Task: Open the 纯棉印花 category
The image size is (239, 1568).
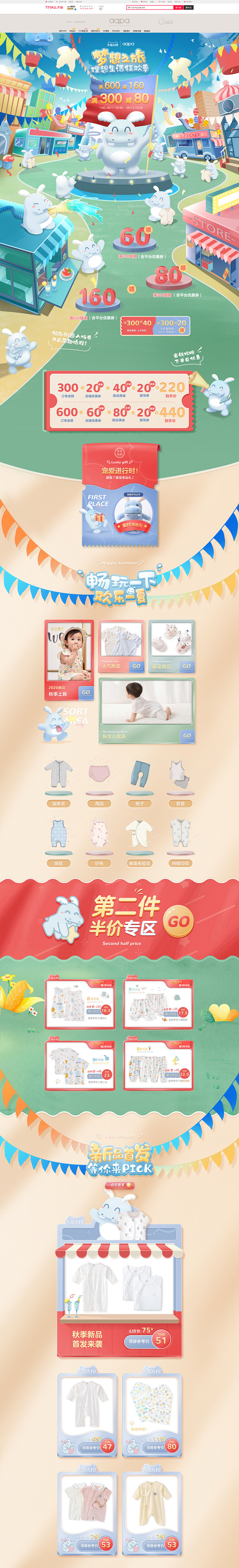Action: 180,863
